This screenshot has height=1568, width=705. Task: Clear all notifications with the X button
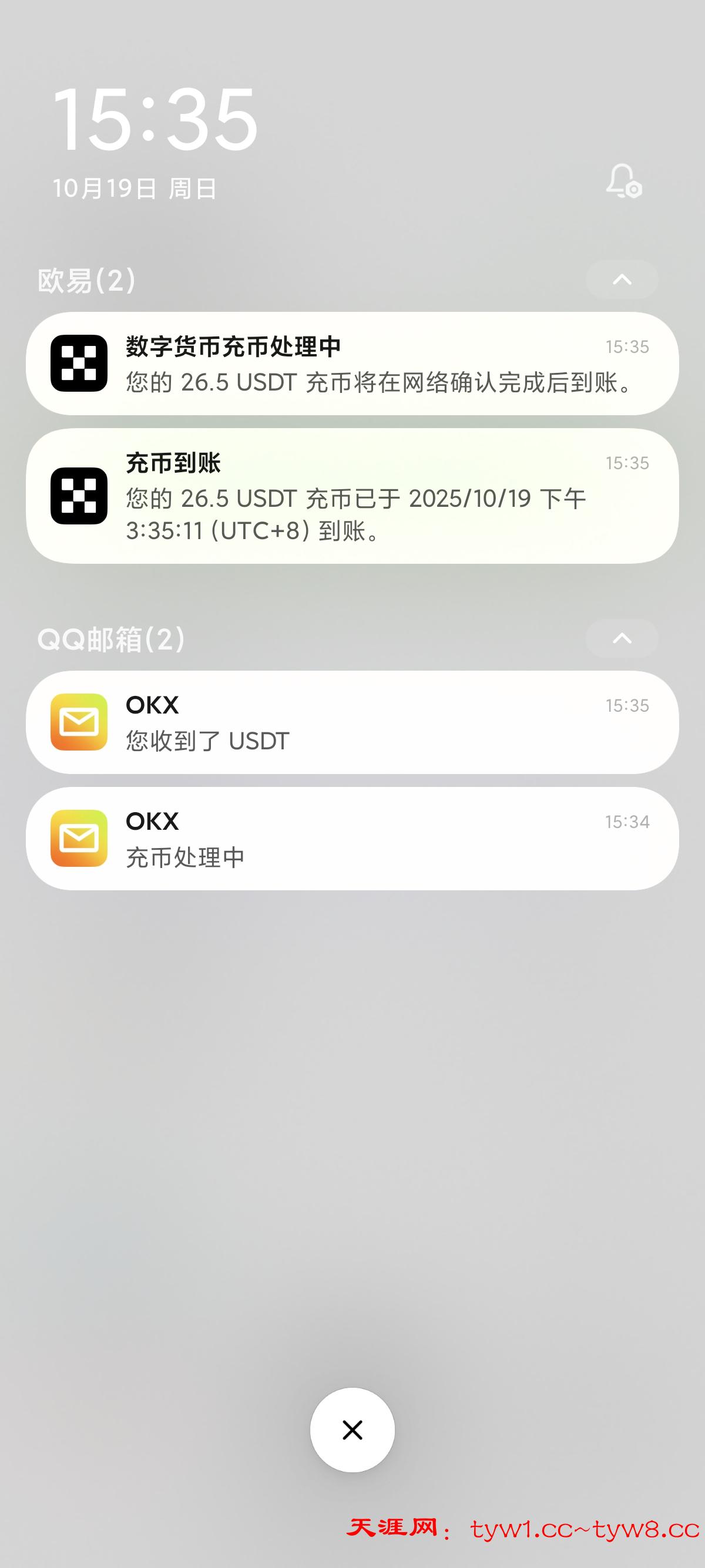352,1430
